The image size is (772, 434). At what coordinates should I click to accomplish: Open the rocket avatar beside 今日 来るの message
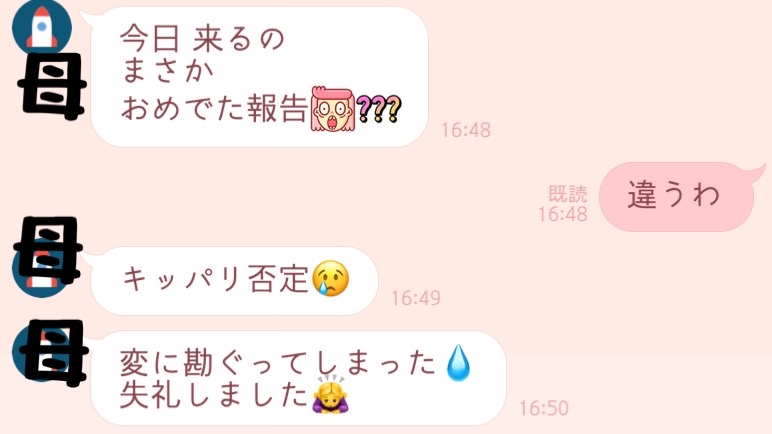[42, 25]
